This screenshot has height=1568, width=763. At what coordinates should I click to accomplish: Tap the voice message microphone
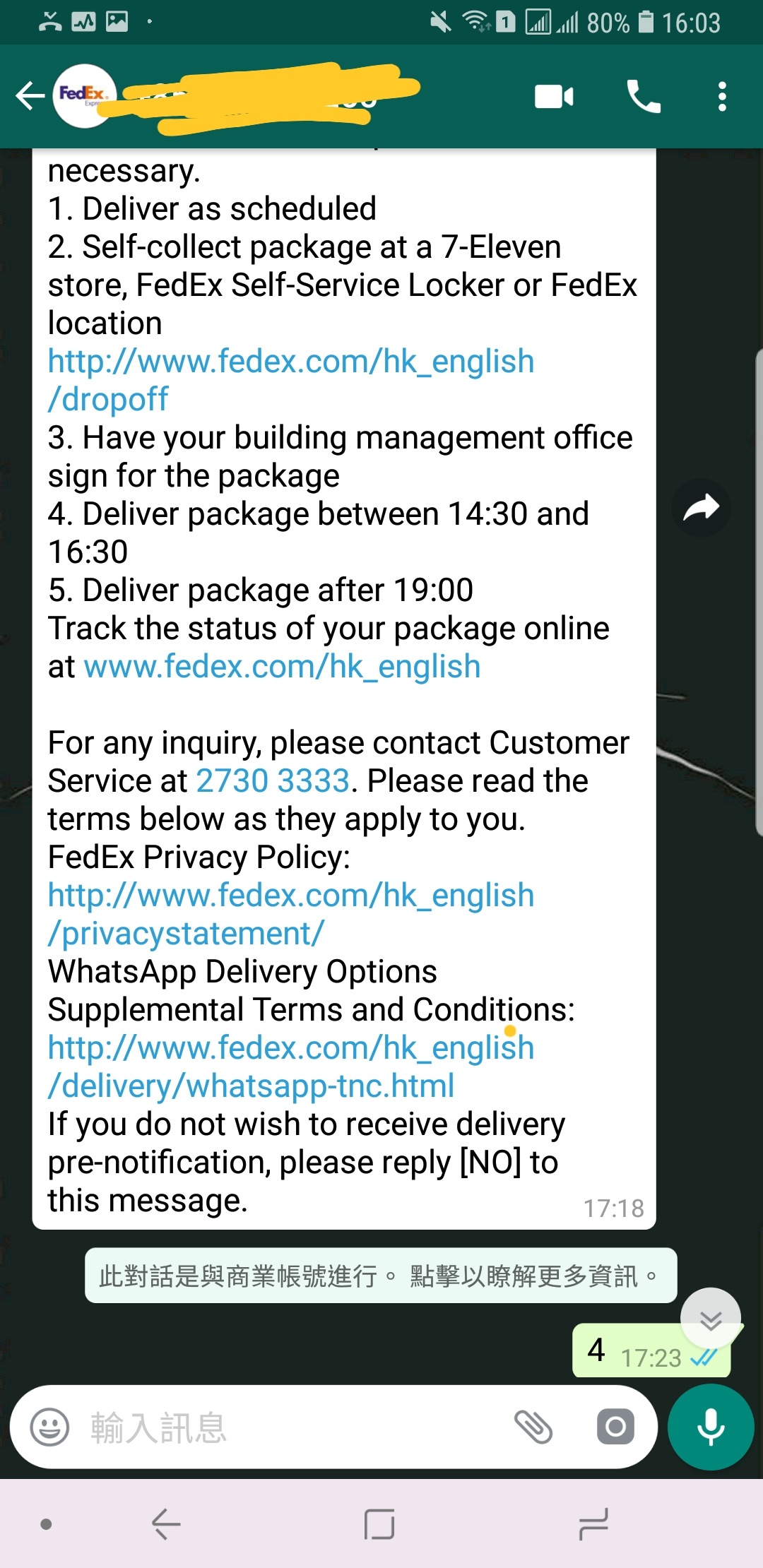click(711, 1427)
